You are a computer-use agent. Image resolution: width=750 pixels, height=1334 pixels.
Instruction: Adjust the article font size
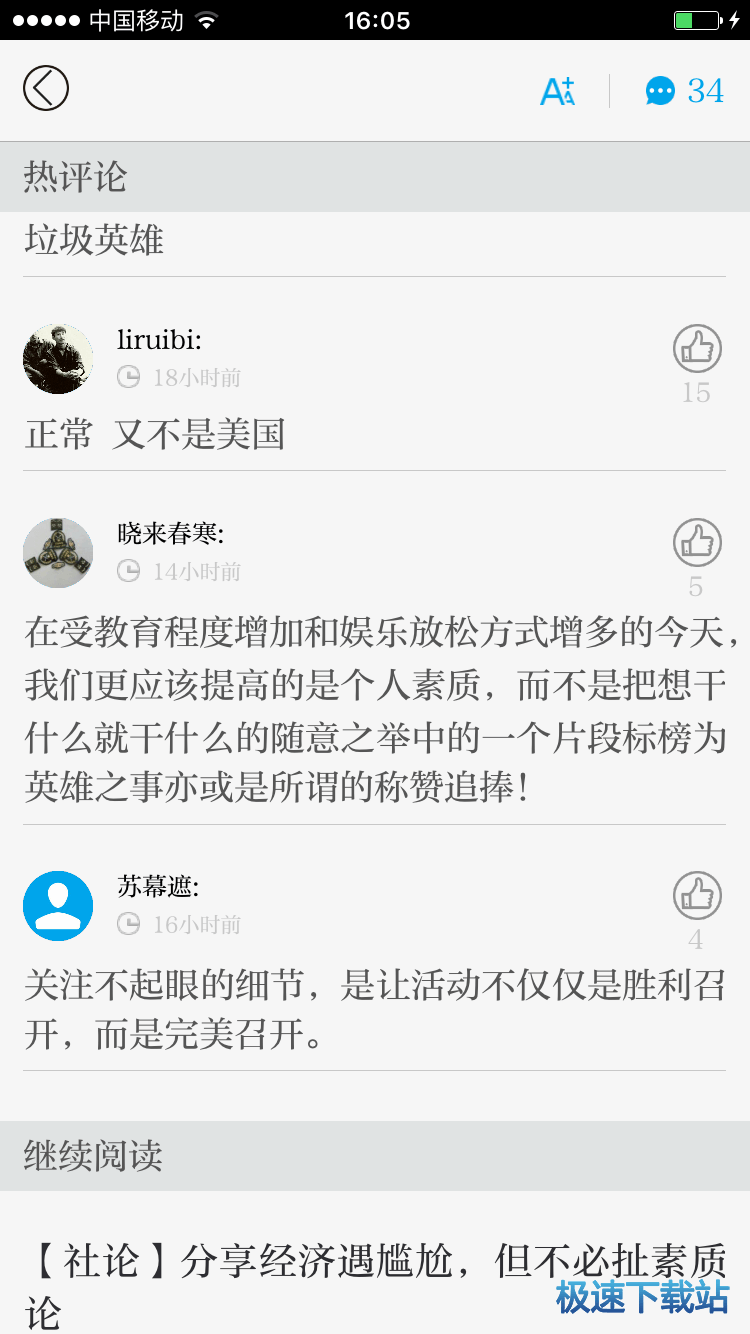(557, 91)
